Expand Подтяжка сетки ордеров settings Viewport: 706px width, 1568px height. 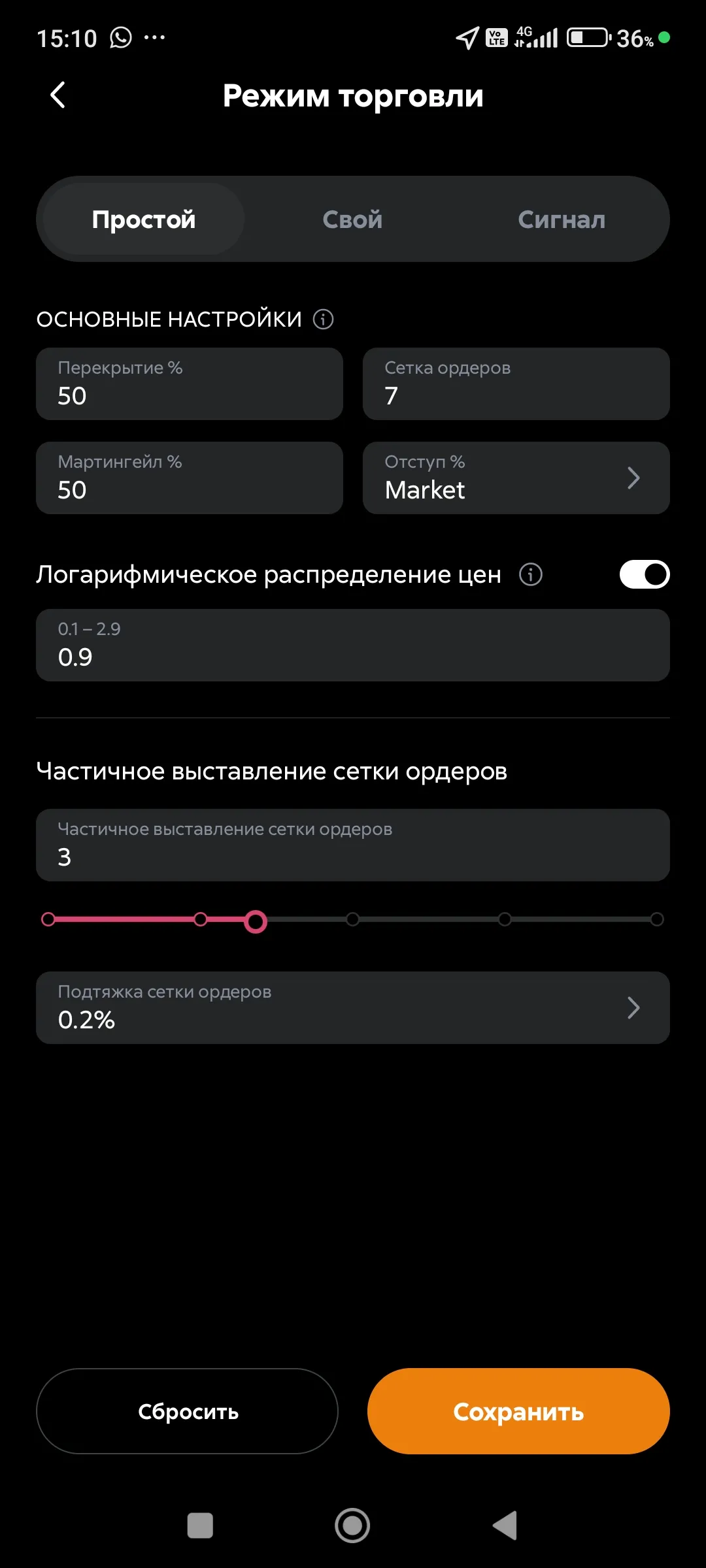(x=632, y=1007)
